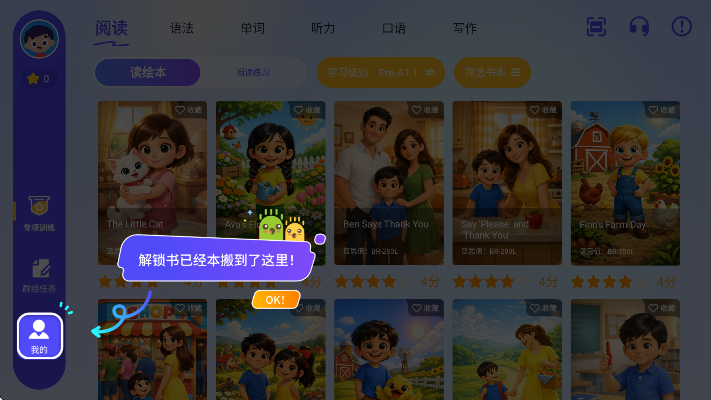The width and height of the screenshot is (711, 400).
Task: Open the book Finn's Farm Day
Action: click(x=625, y=180)
